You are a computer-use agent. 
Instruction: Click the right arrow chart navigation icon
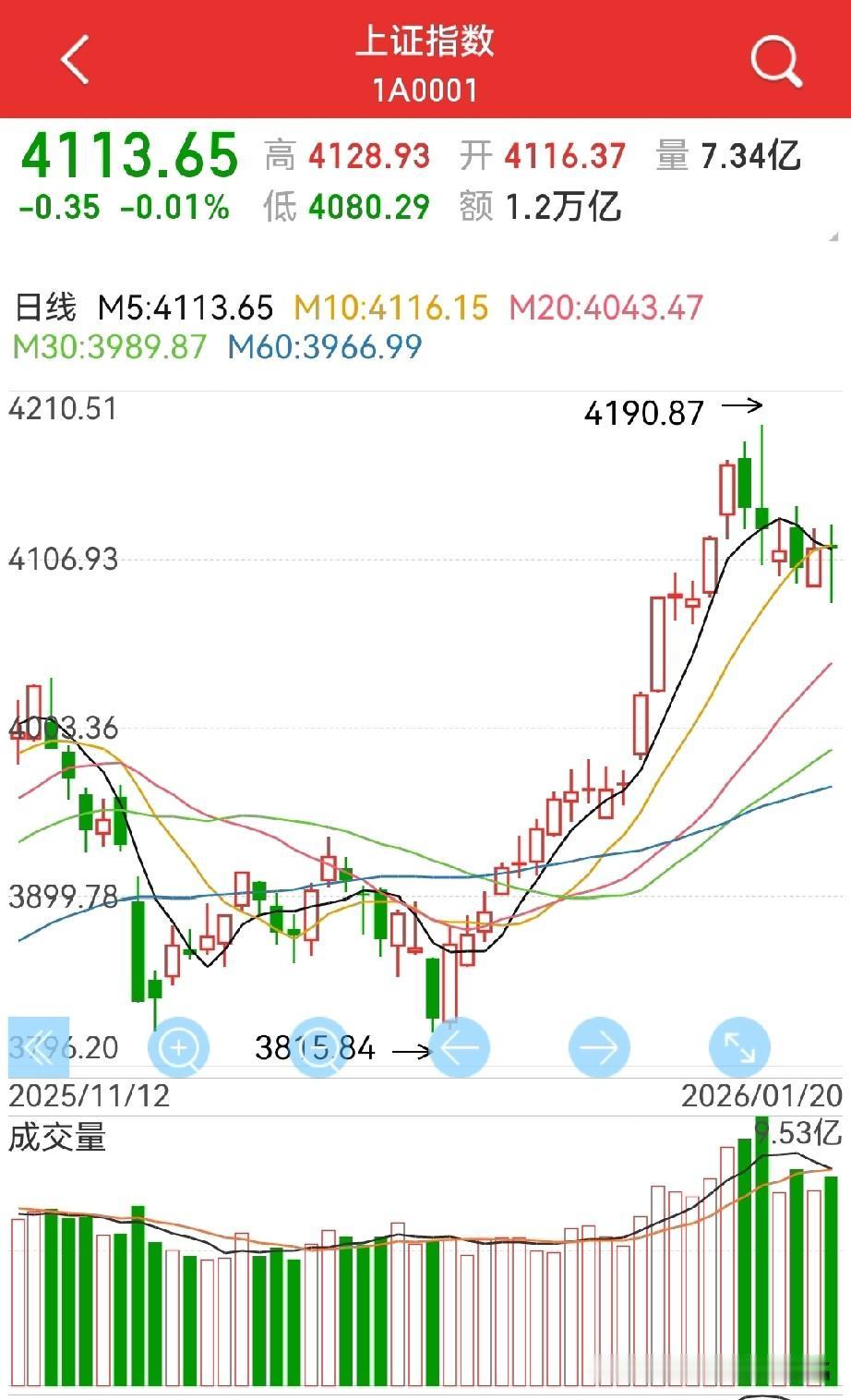[x=598, y=1046]
